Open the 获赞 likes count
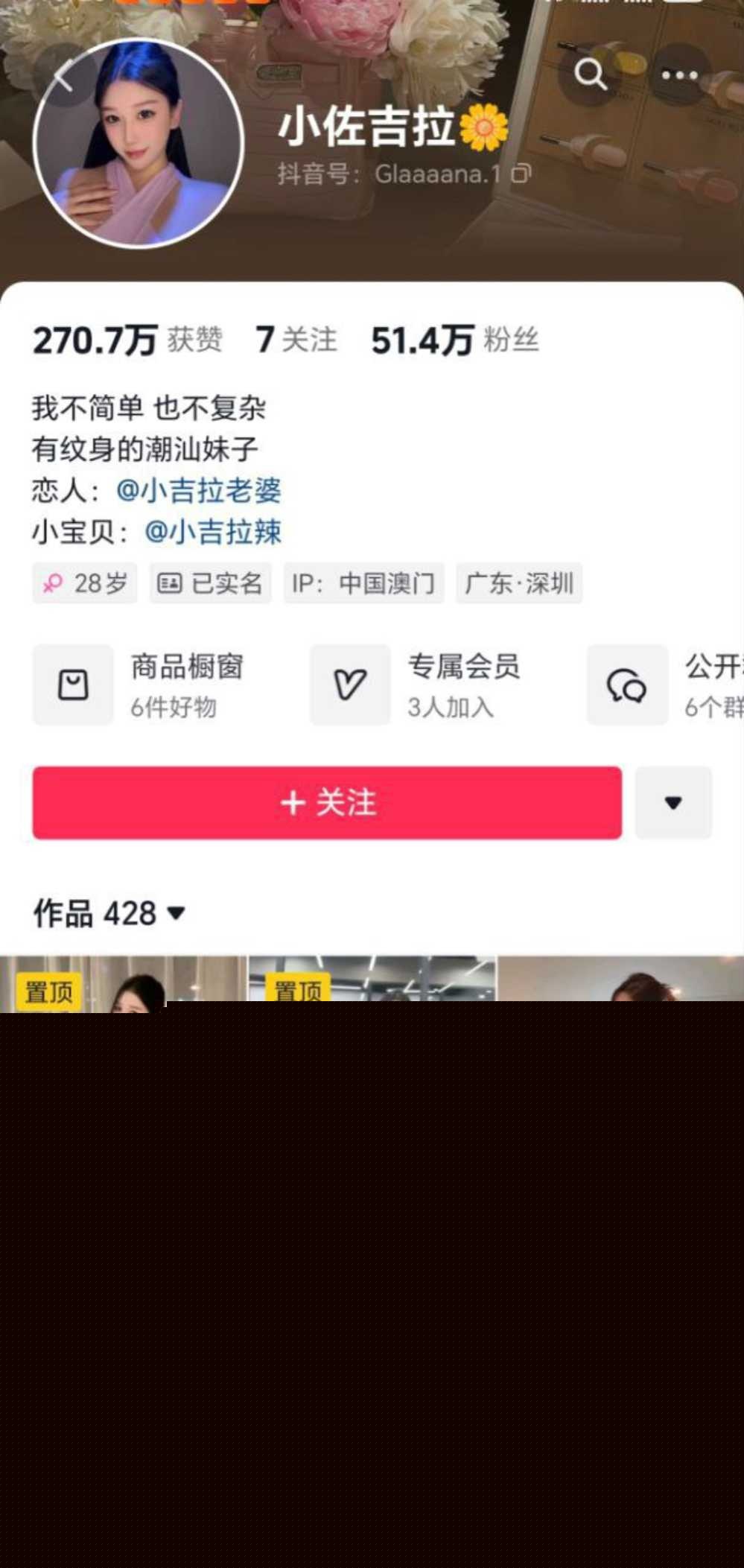744x1568 pixels. click(x=127, y=340)
